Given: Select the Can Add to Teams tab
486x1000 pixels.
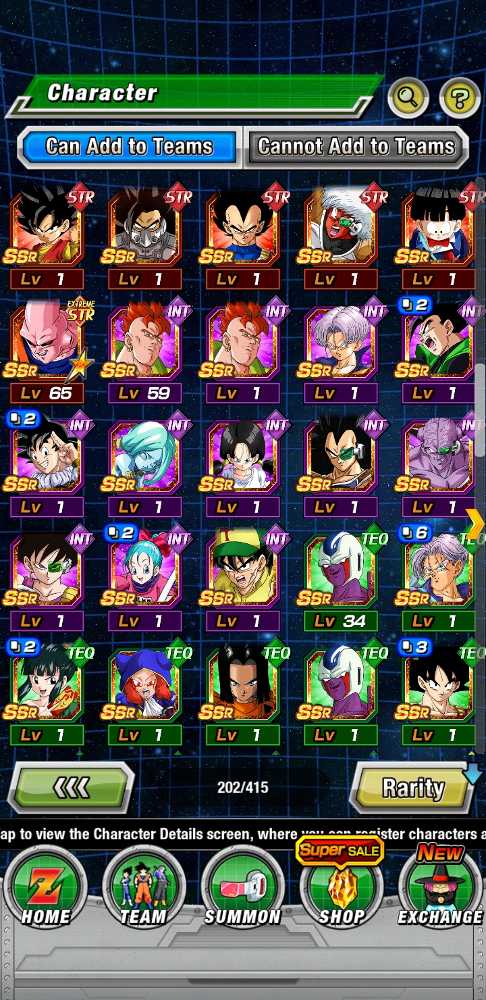Looking at the screenshot, I should pyautogui.click(x=129, y=147).
